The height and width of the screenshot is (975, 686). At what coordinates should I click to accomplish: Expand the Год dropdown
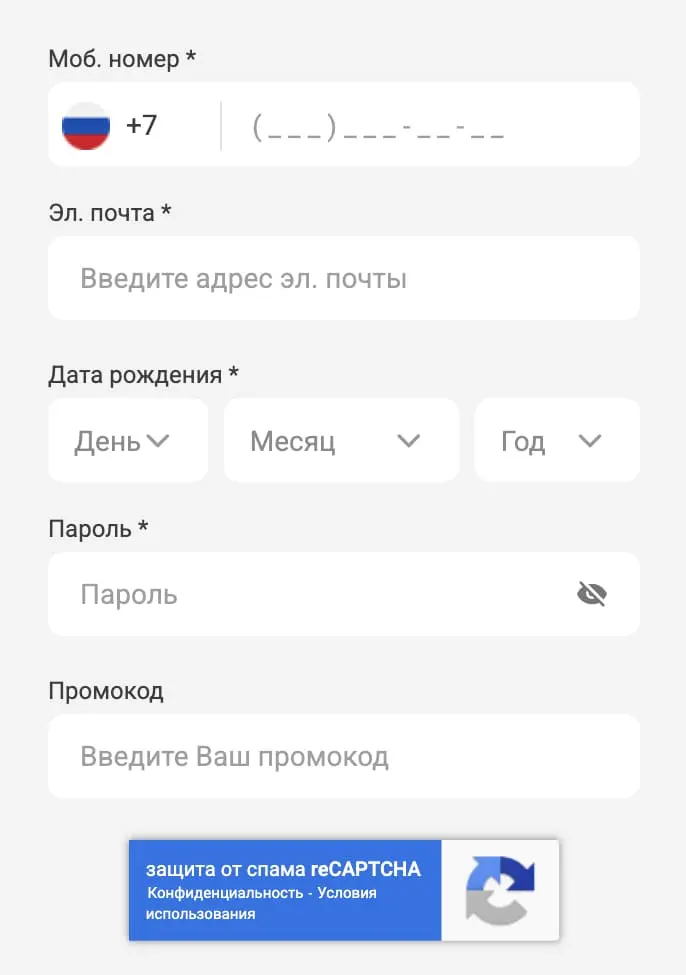(x=556, y=441)
